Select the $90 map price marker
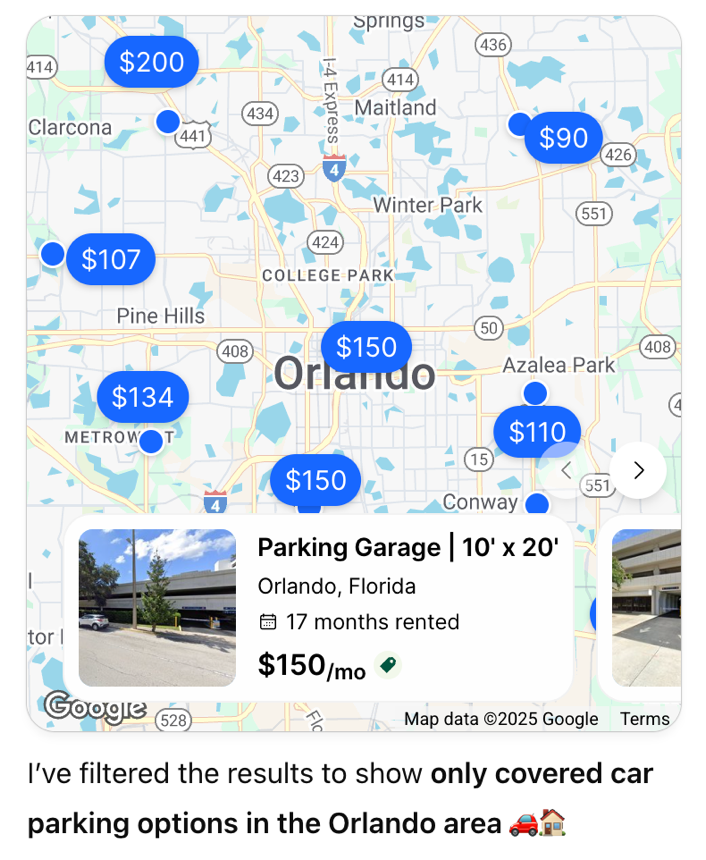Viewport: 706px width, 860px height. coord(563,138)
